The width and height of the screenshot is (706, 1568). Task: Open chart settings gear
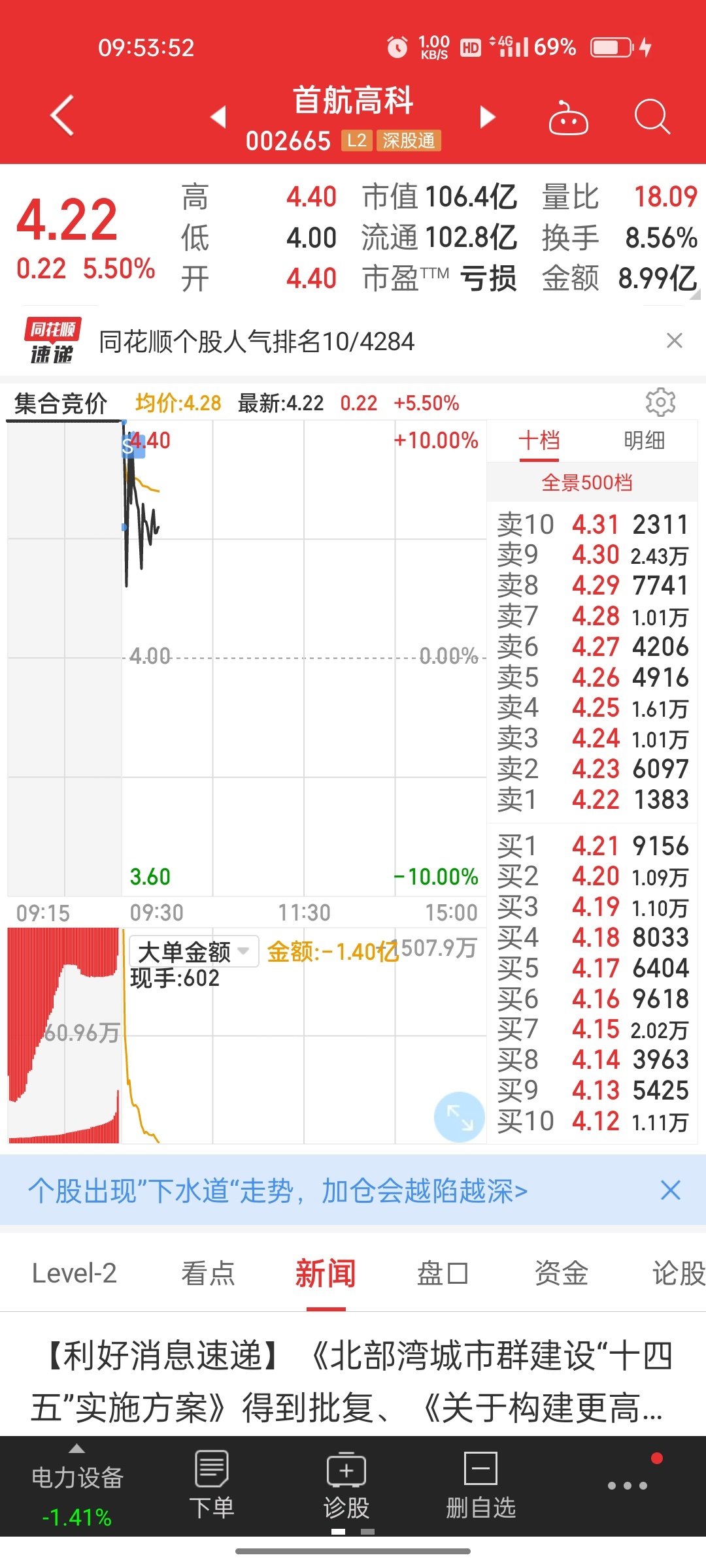pyautogui.click(x=660, y=402)
